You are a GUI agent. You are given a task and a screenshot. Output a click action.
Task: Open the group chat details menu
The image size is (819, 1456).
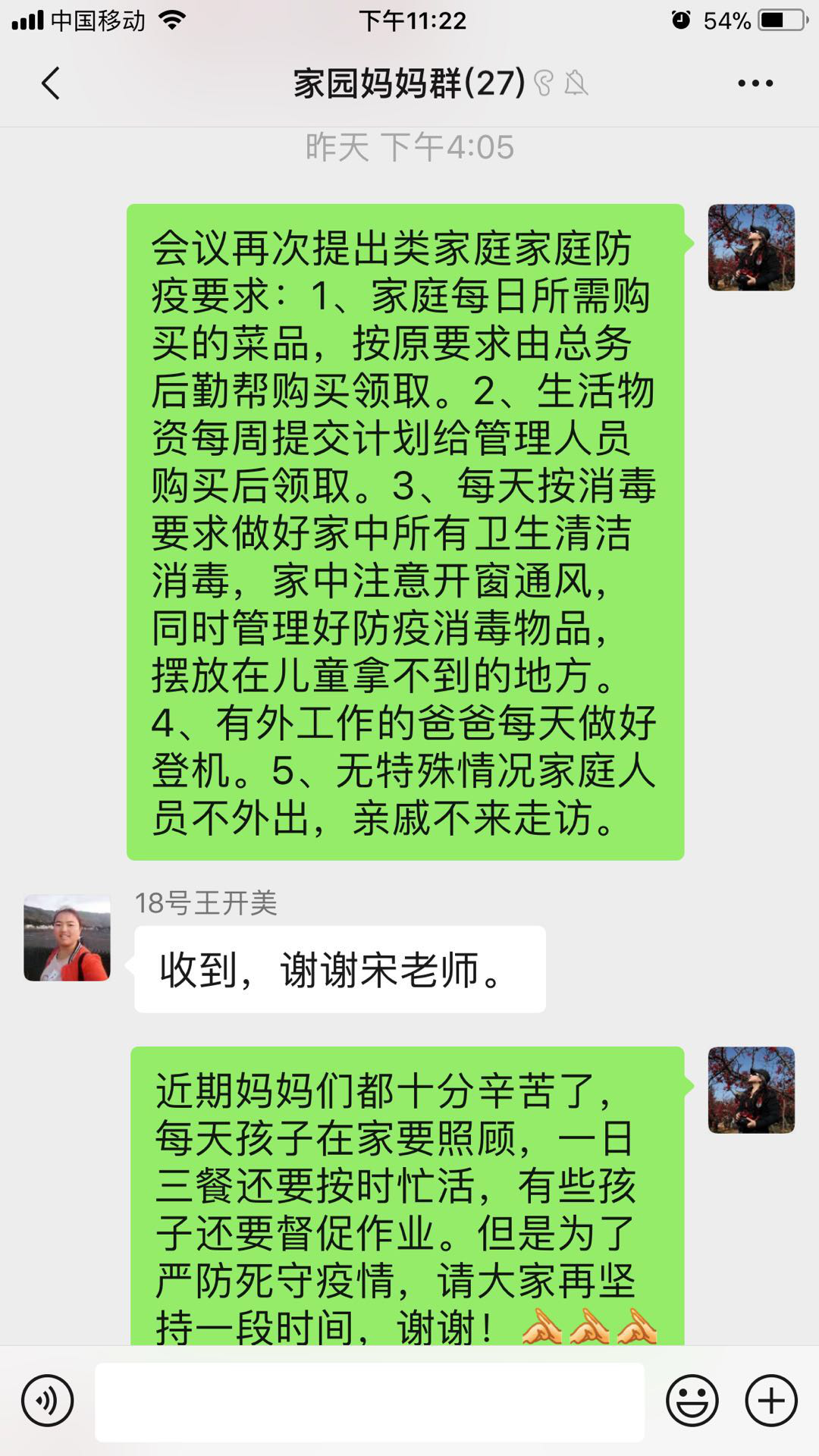click(755, 83)
